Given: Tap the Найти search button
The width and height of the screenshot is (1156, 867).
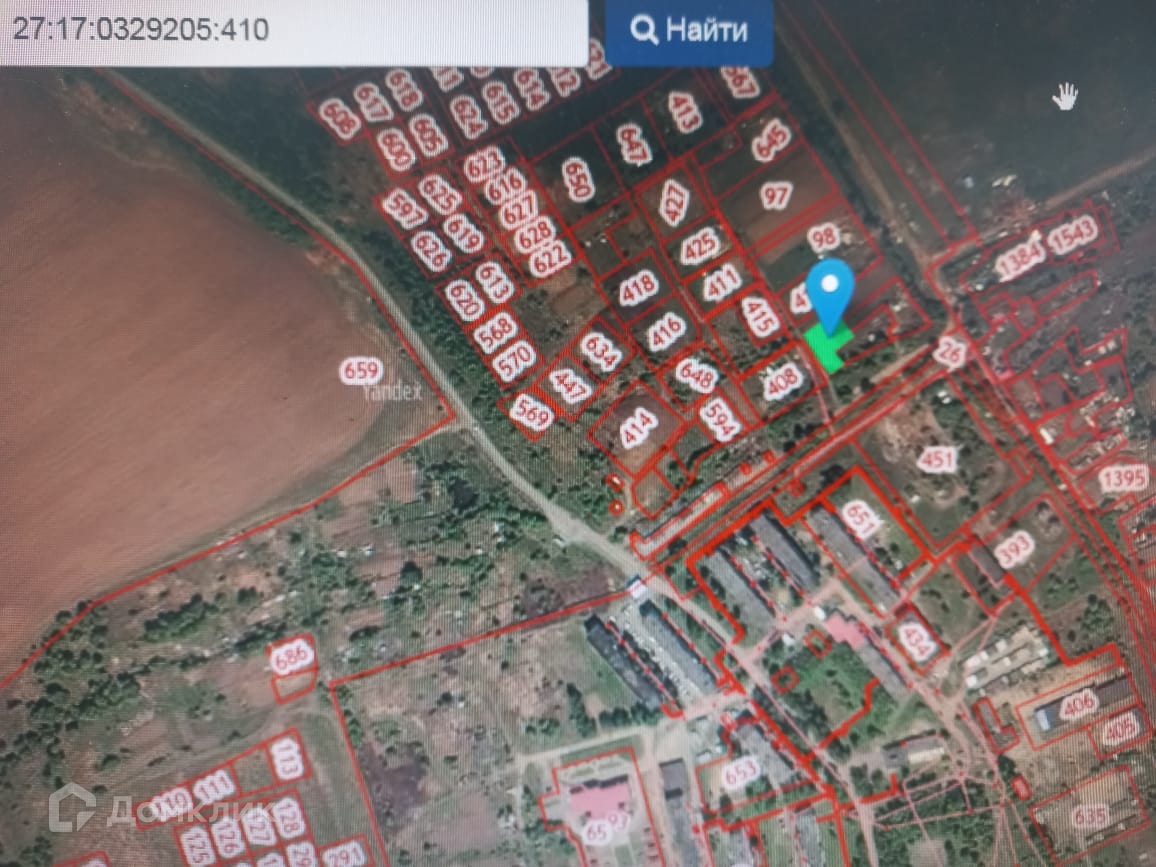Looking at the screenshot, I should 689,31.
